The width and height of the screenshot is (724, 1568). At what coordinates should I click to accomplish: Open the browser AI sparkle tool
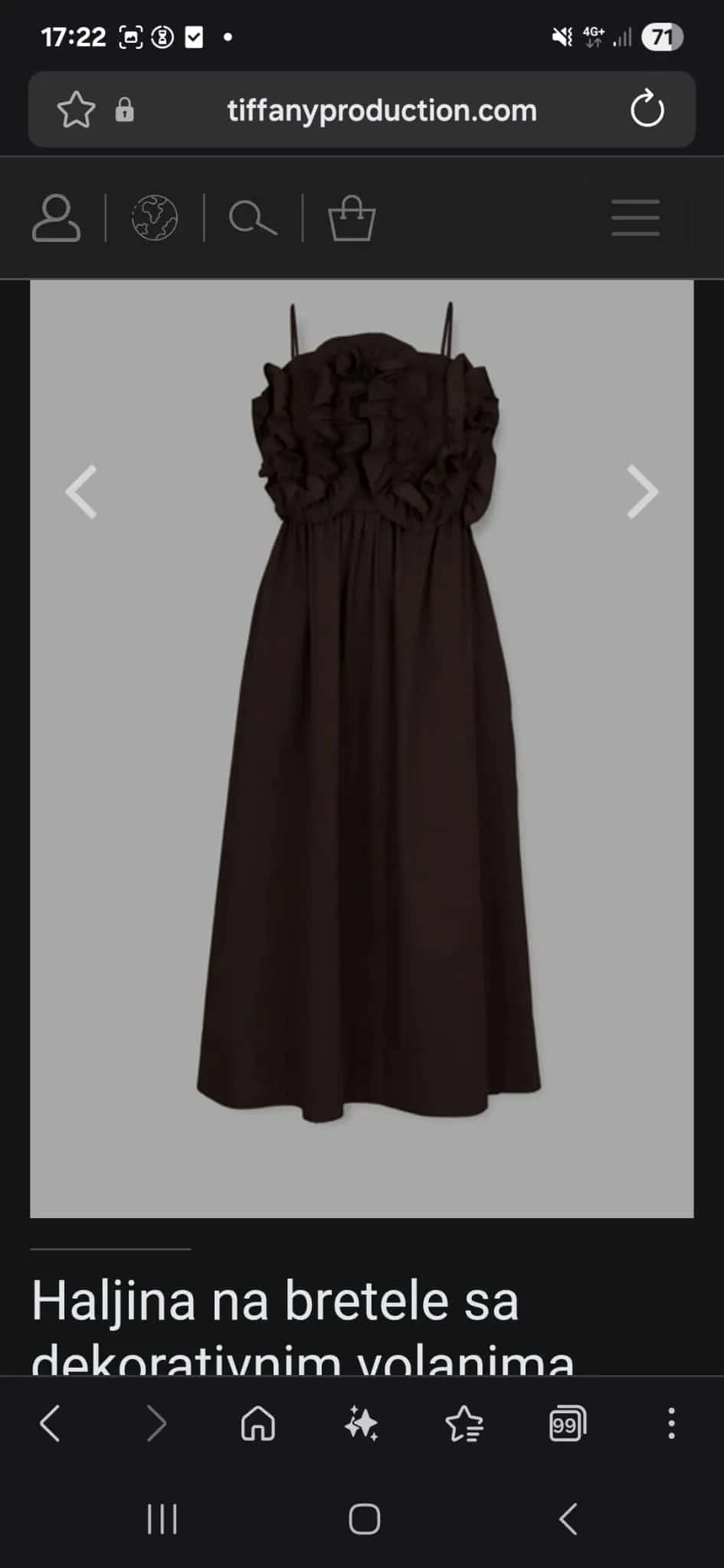(362, 1424)
